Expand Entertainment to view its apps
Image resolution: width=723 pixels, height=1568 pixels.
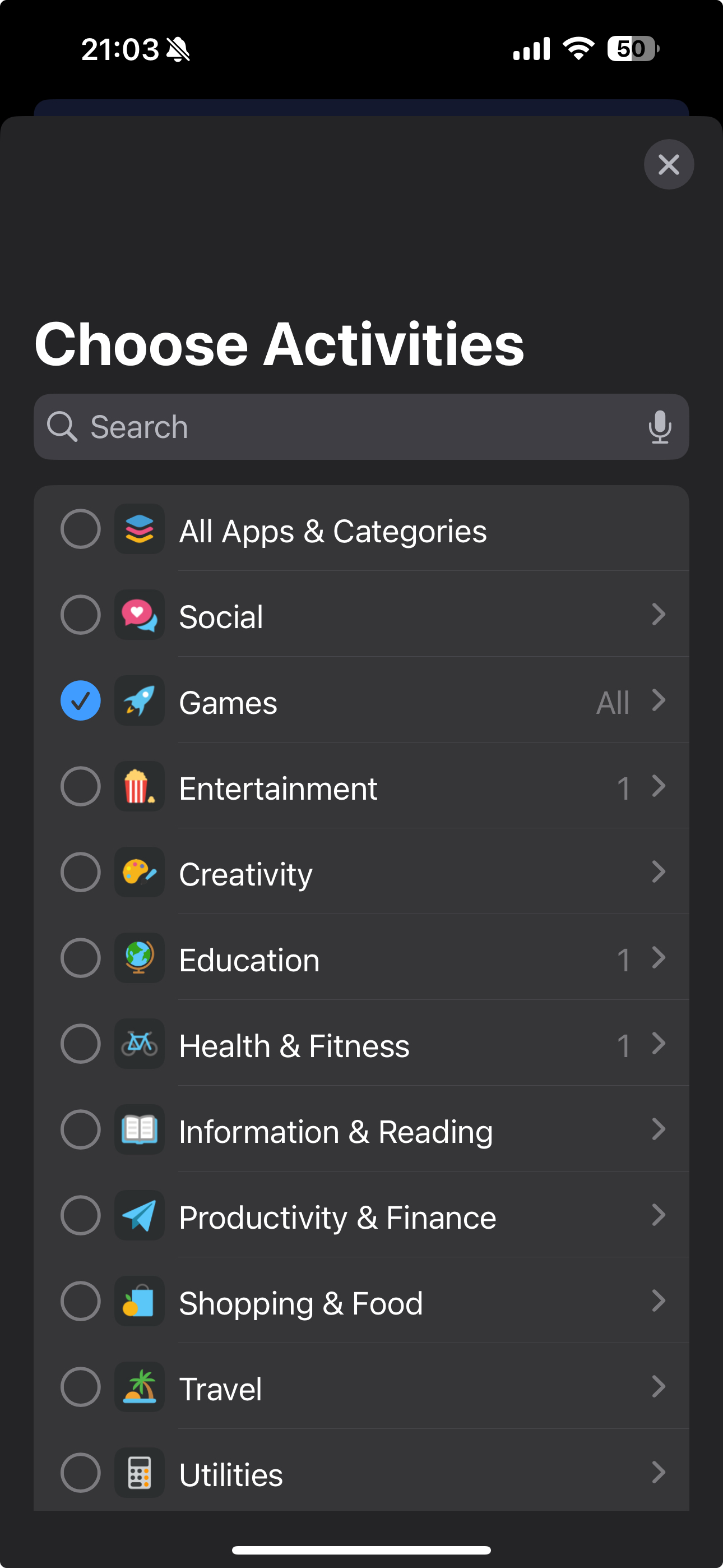[658, 786]
